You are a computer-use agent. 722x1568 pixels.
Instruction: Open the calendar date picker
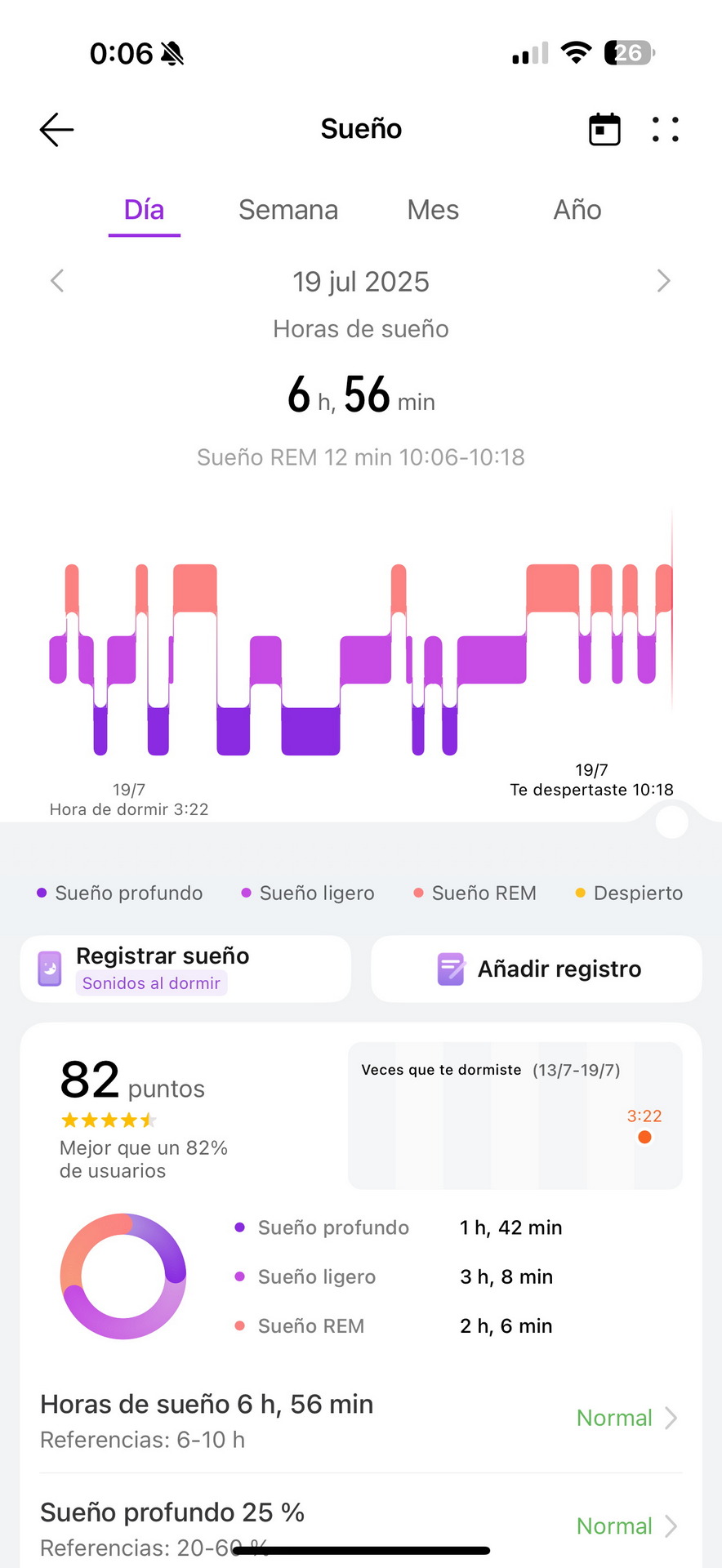[x=604, y=129]
